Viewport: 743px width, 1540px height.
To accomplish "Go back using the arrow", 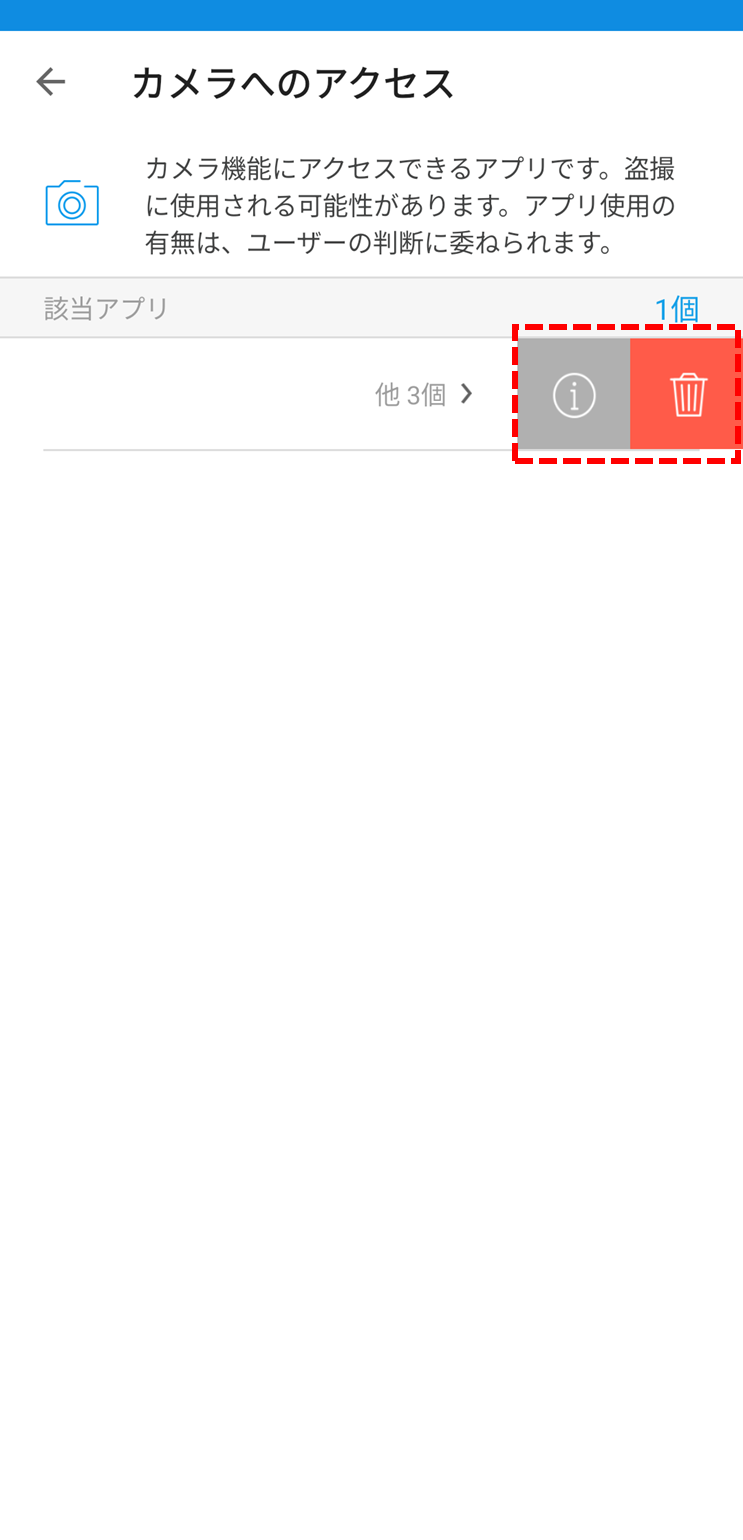I will coord(50,82).
